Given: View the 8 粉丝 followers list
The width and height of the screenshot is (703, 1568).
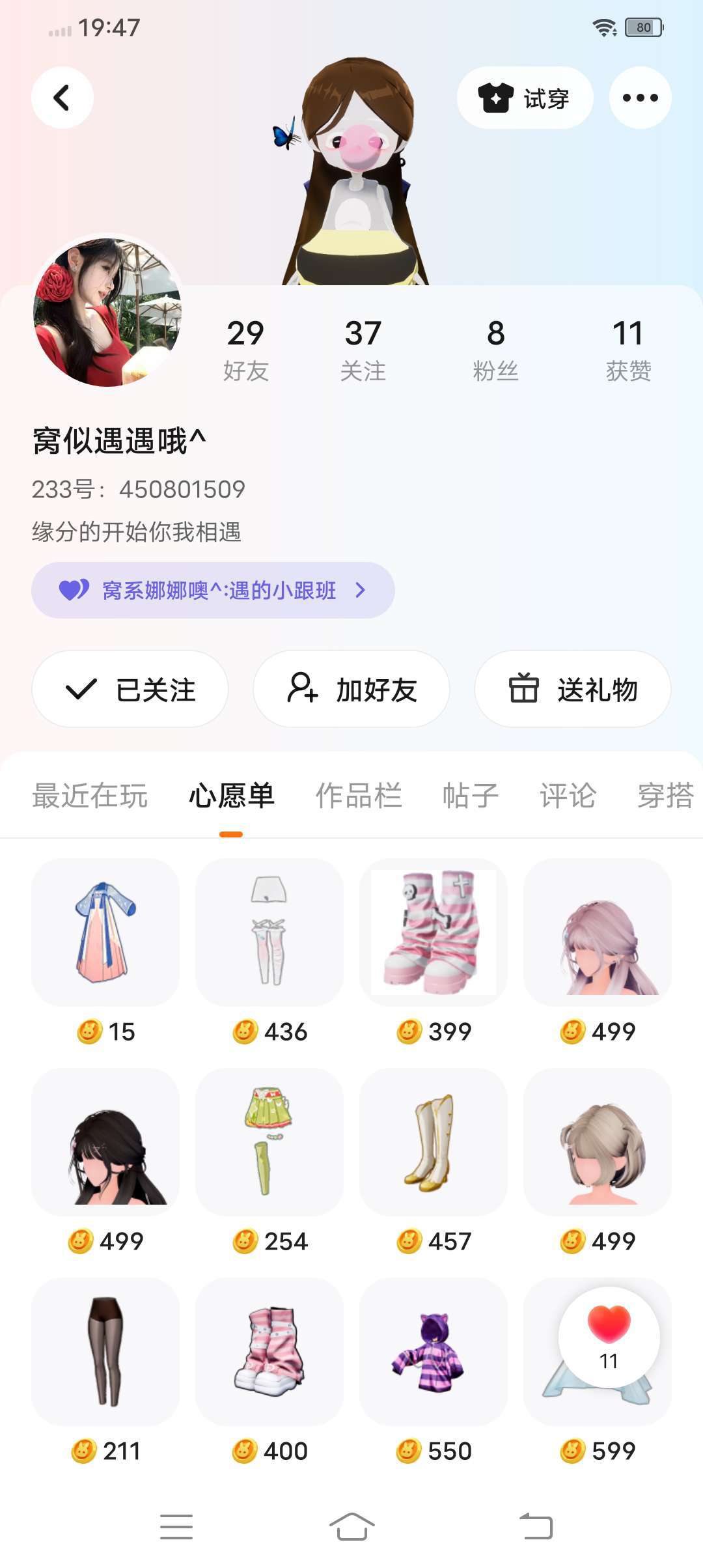Looking at the screenshot, I should (x=495, y=349).
